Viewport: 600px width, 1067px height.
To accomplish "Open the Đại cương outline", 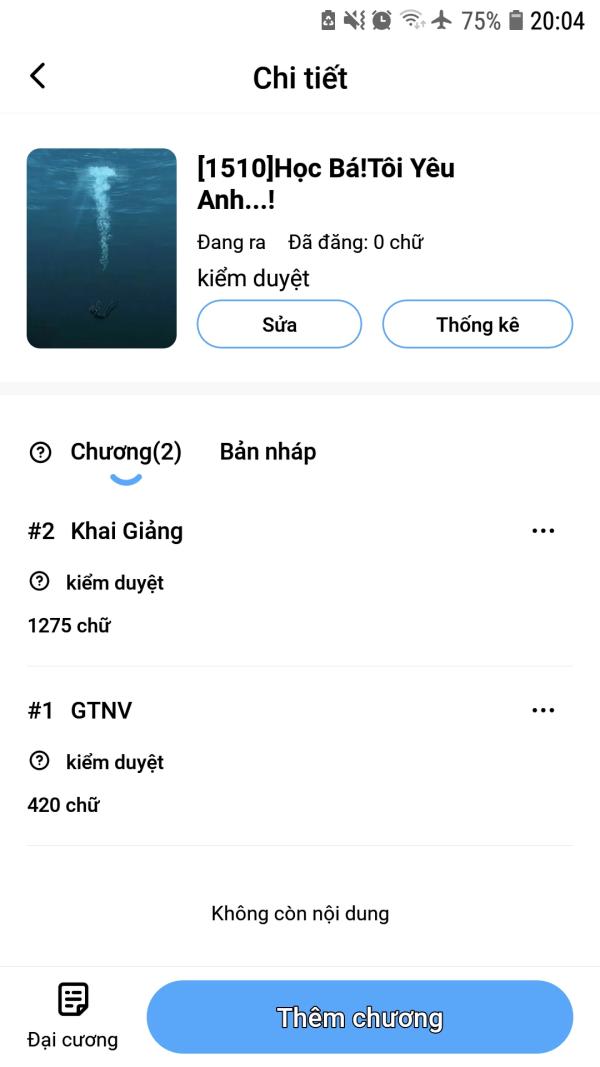I will (x=72, y=1016).
